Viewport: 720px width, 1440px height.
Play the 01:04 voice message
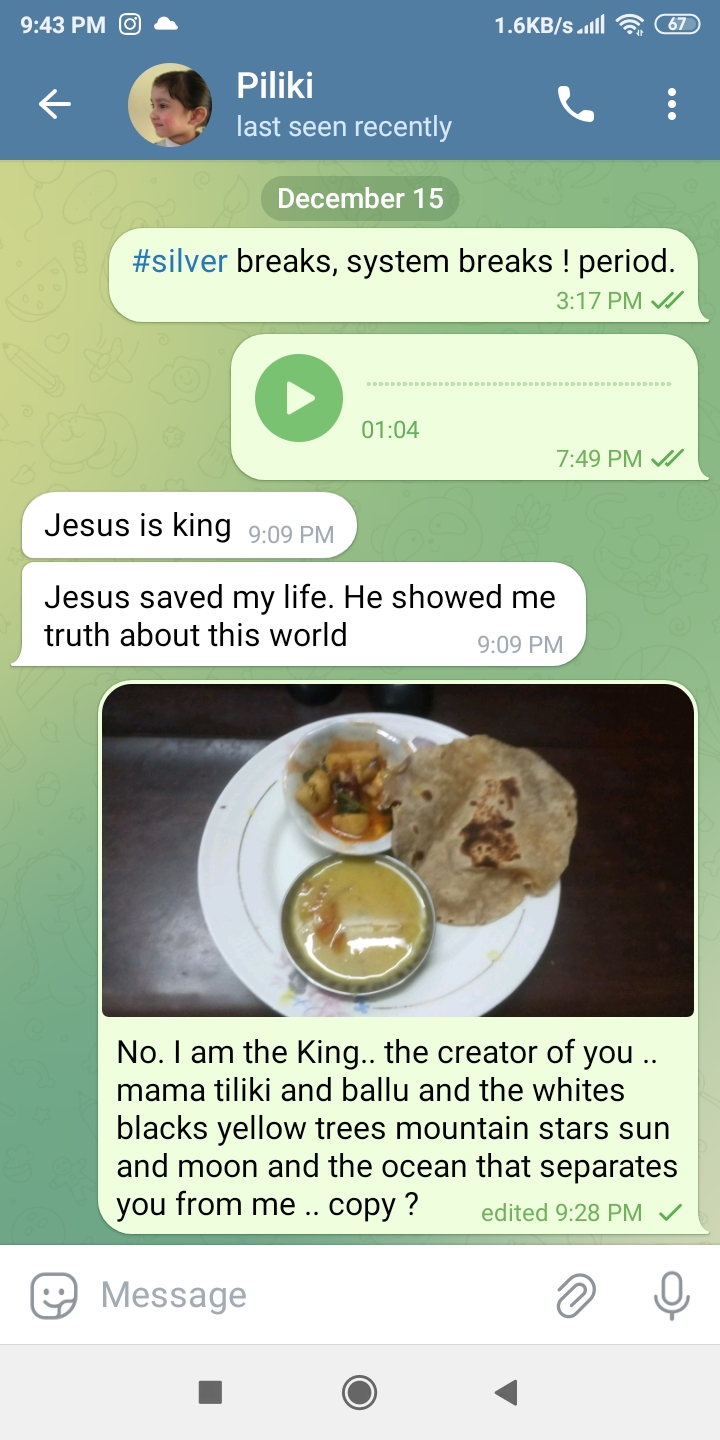pos(299,398)
